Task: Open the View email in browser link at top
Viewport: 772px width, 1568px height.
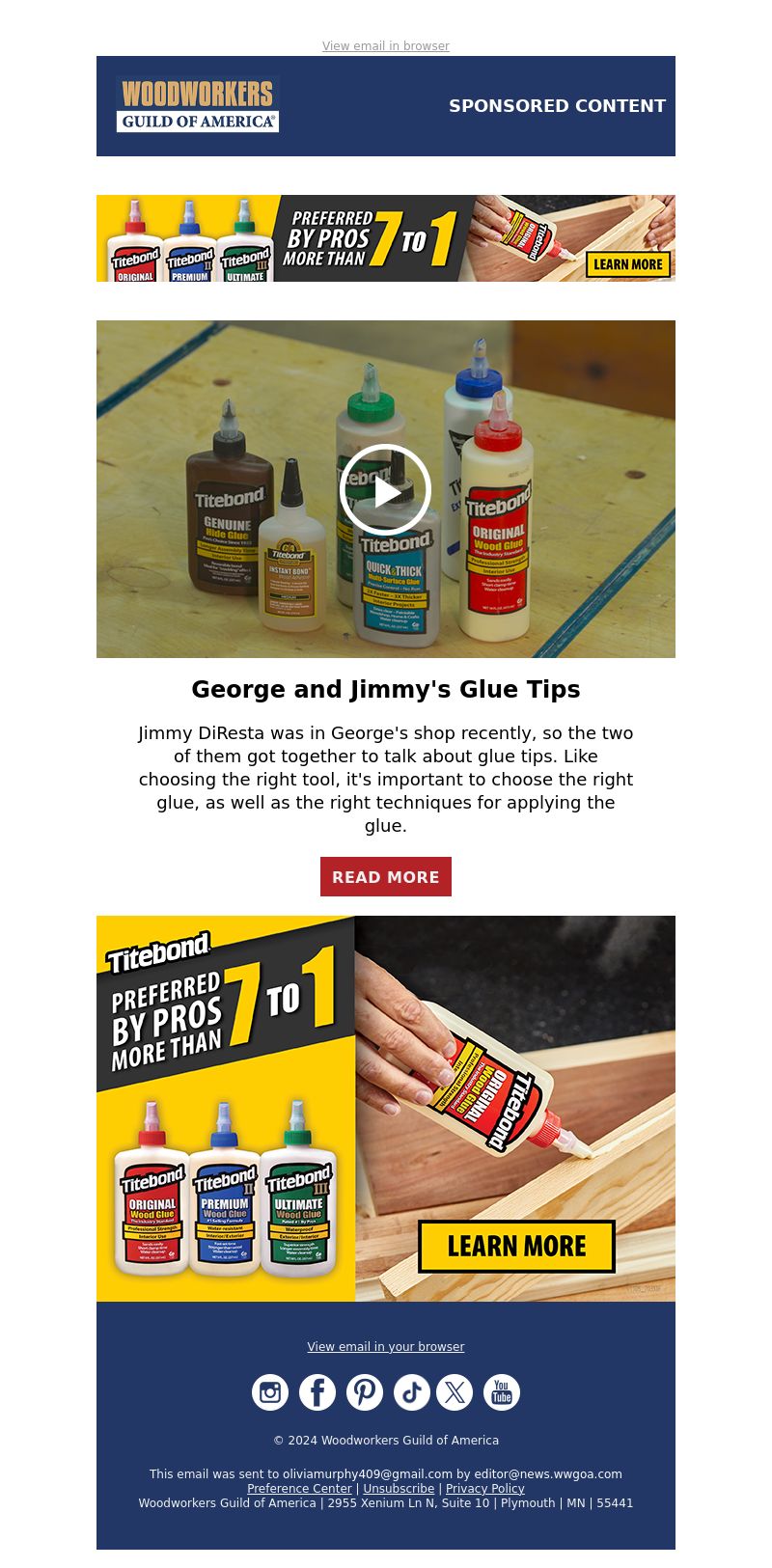Action: tap(385, 46)
